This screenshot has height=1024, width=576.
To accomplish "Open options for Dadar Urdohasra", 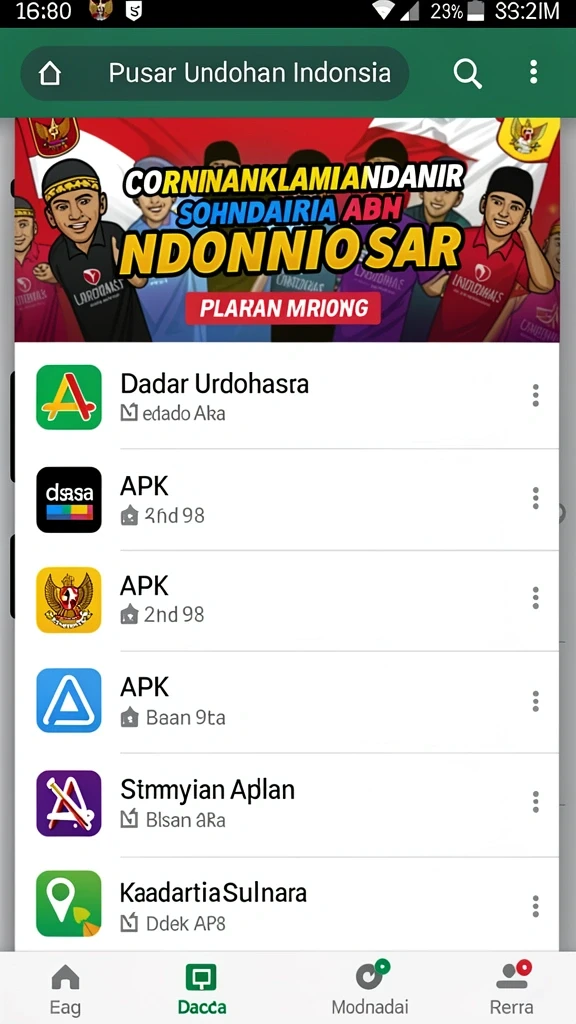I will pos(536,396).
